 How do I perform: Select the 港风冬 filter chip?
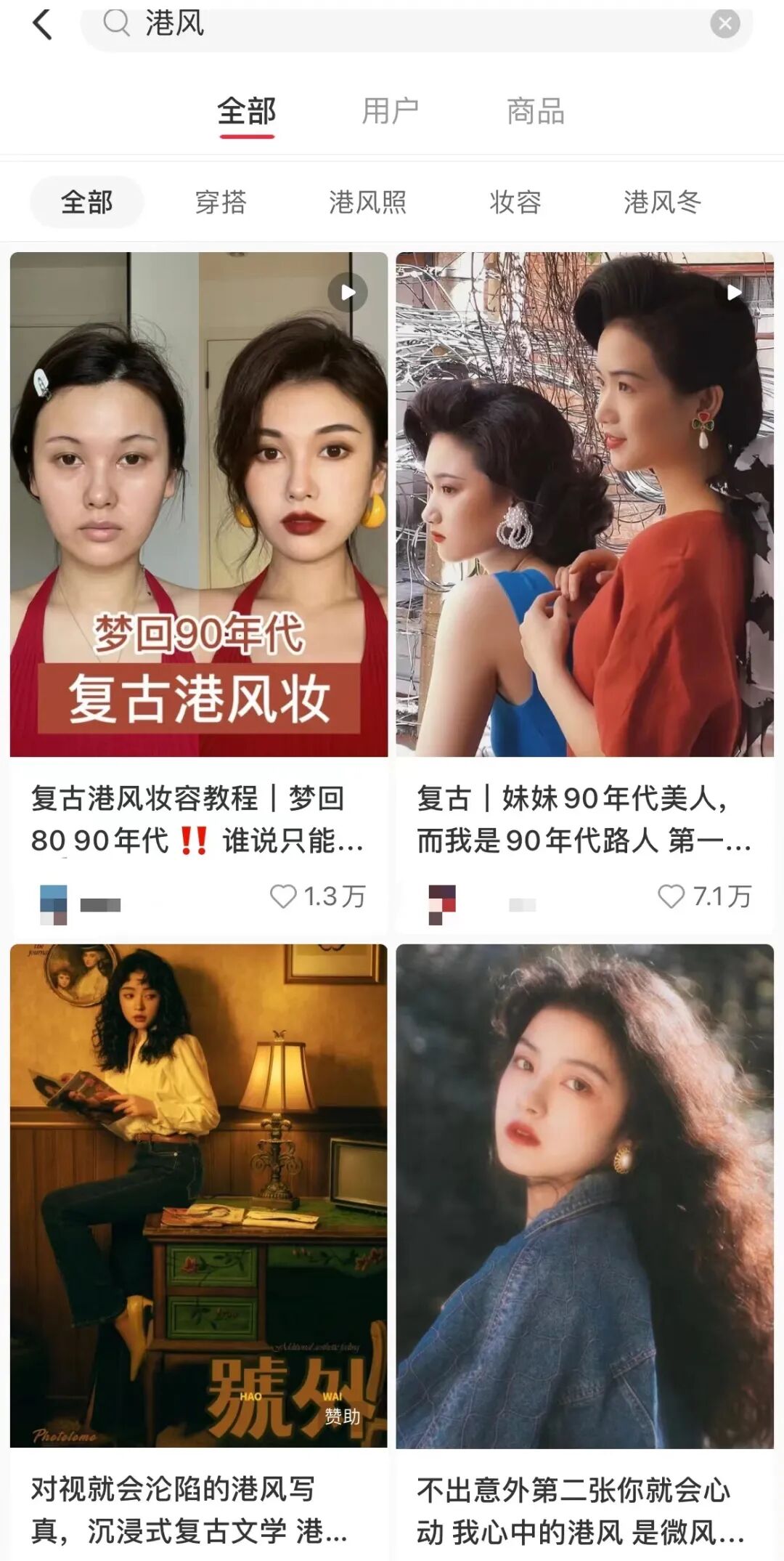[662, 202]
